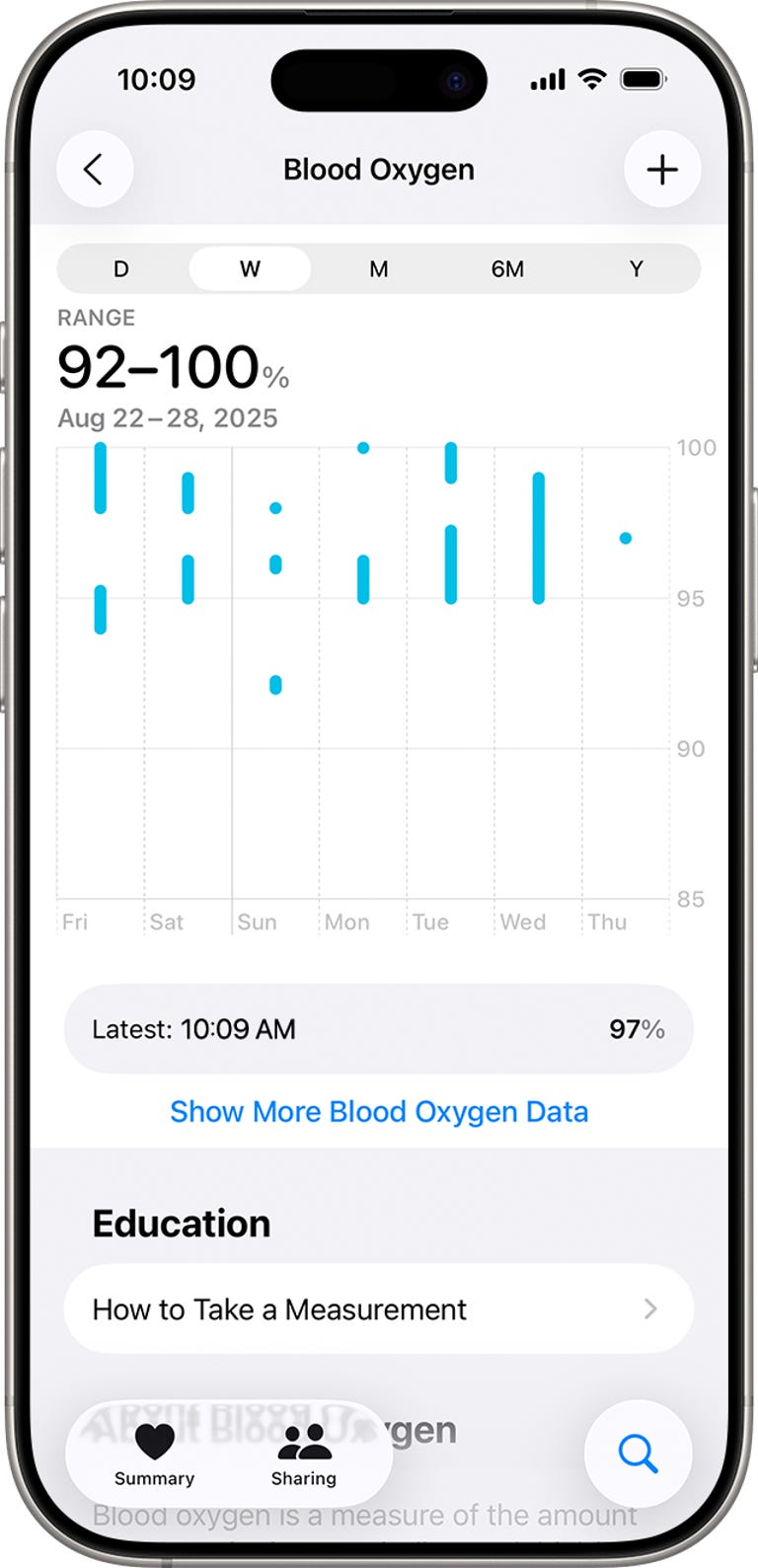Open Show More Blood Oxygen Data

[x=379, y=1112]
